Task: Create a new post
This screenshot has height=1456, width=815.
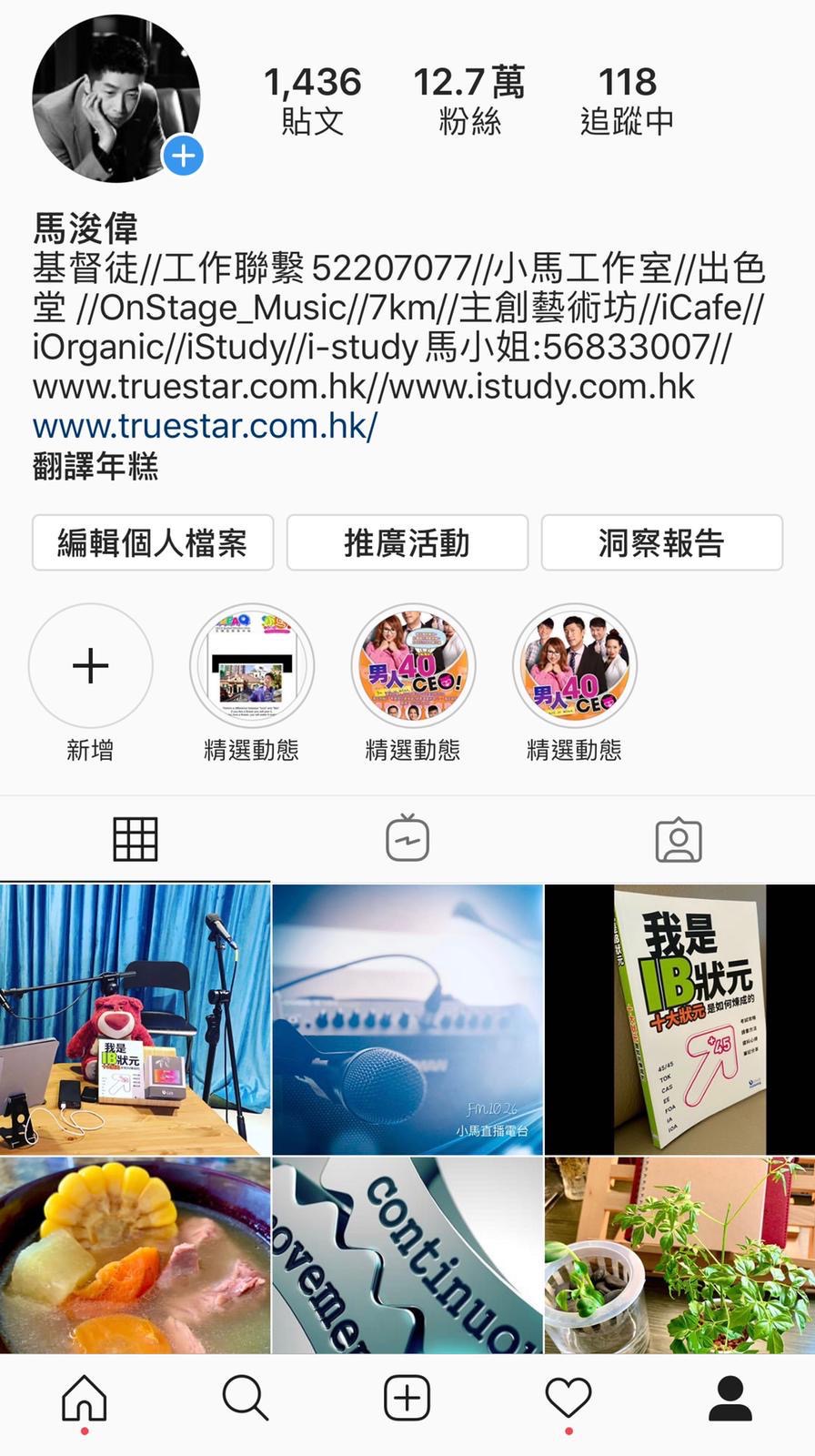Action: point(407,1398)
